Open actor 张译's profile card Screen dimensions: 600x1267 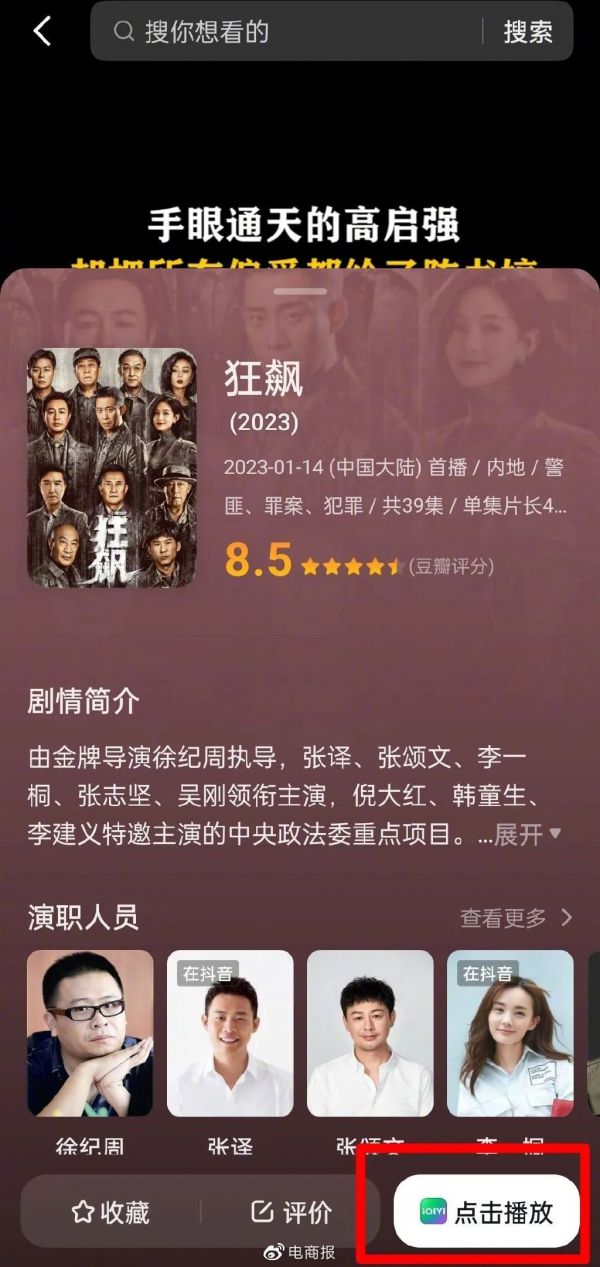tap(230, 1034)
